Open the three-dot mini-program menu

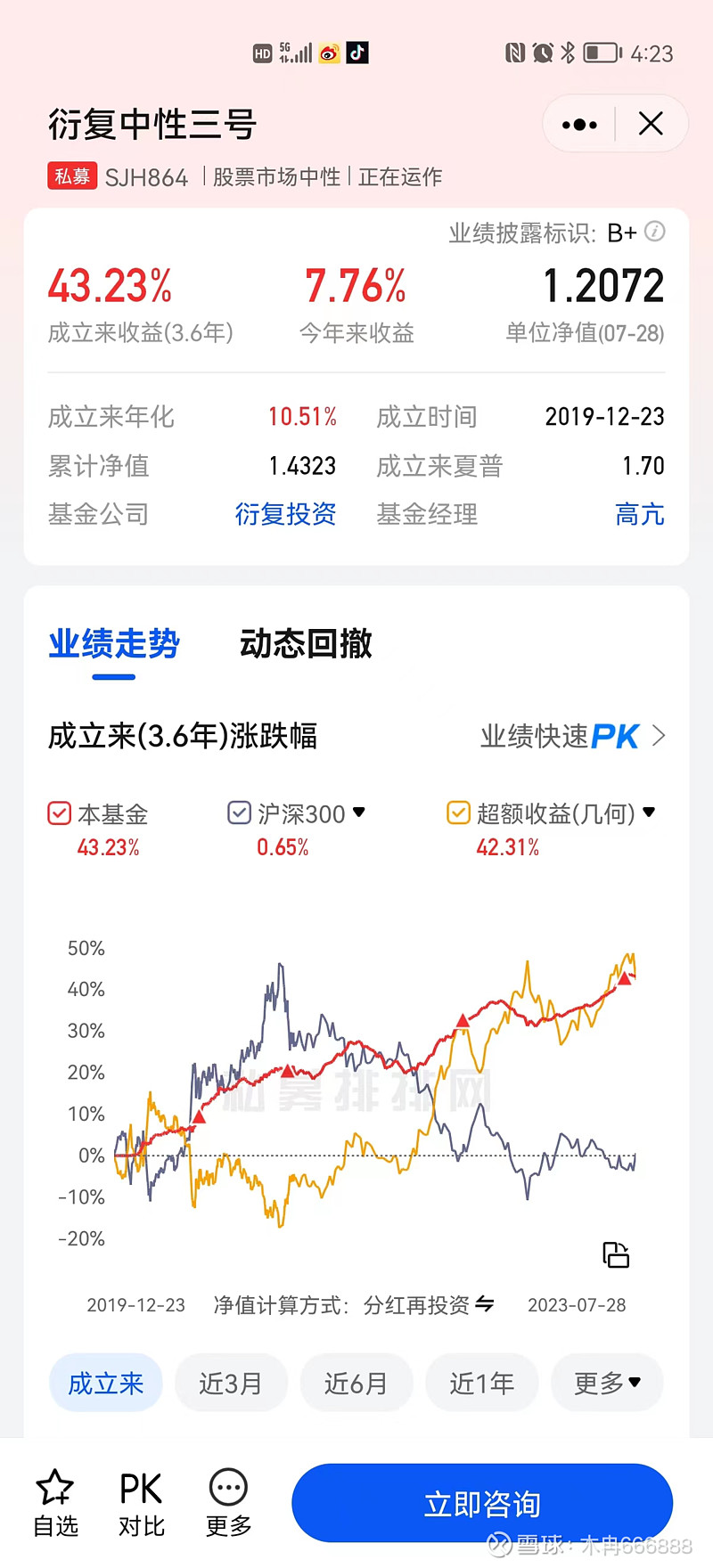(x=579, y=125)
